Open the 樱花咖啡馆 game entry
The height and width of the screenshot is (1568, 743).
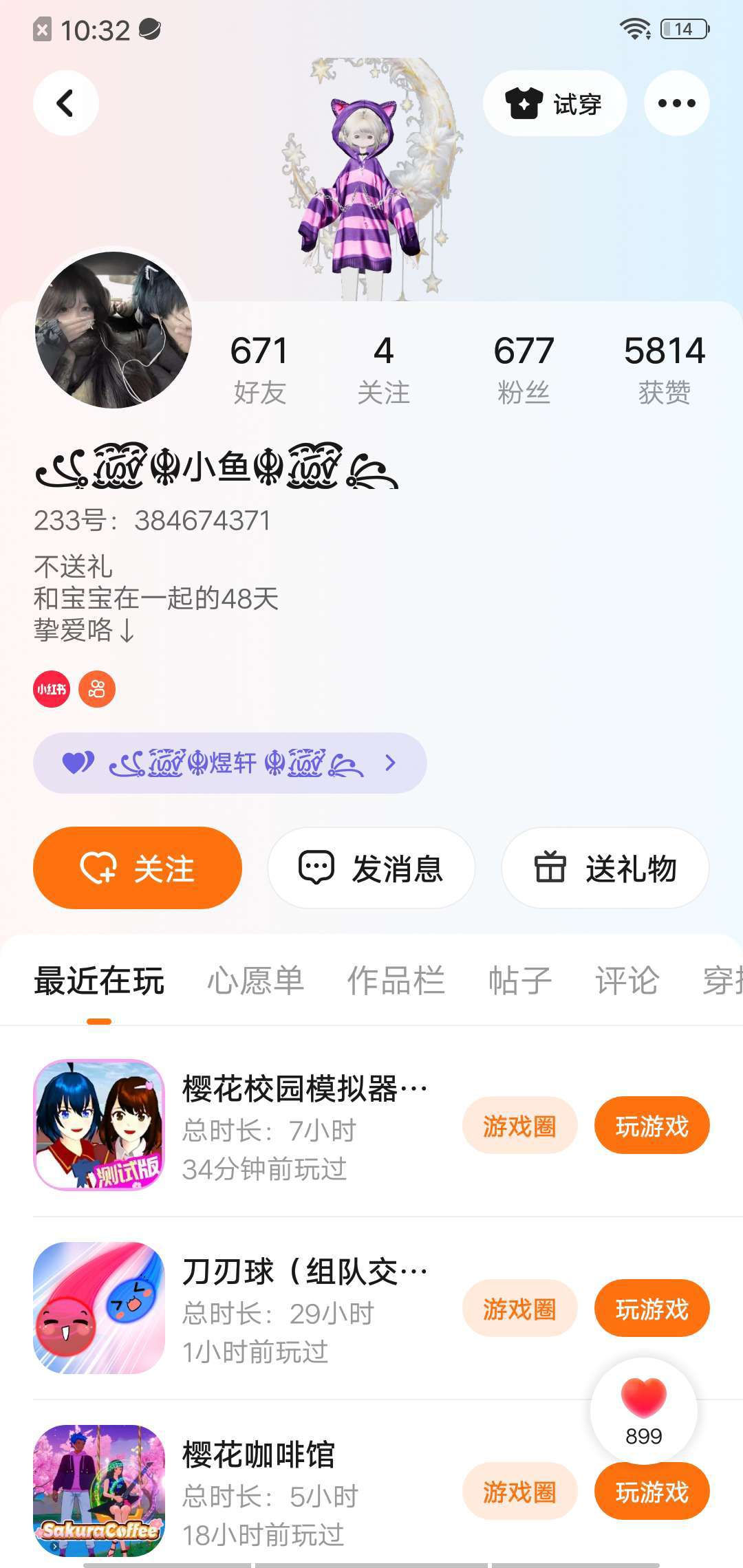tap(259, 1455)
